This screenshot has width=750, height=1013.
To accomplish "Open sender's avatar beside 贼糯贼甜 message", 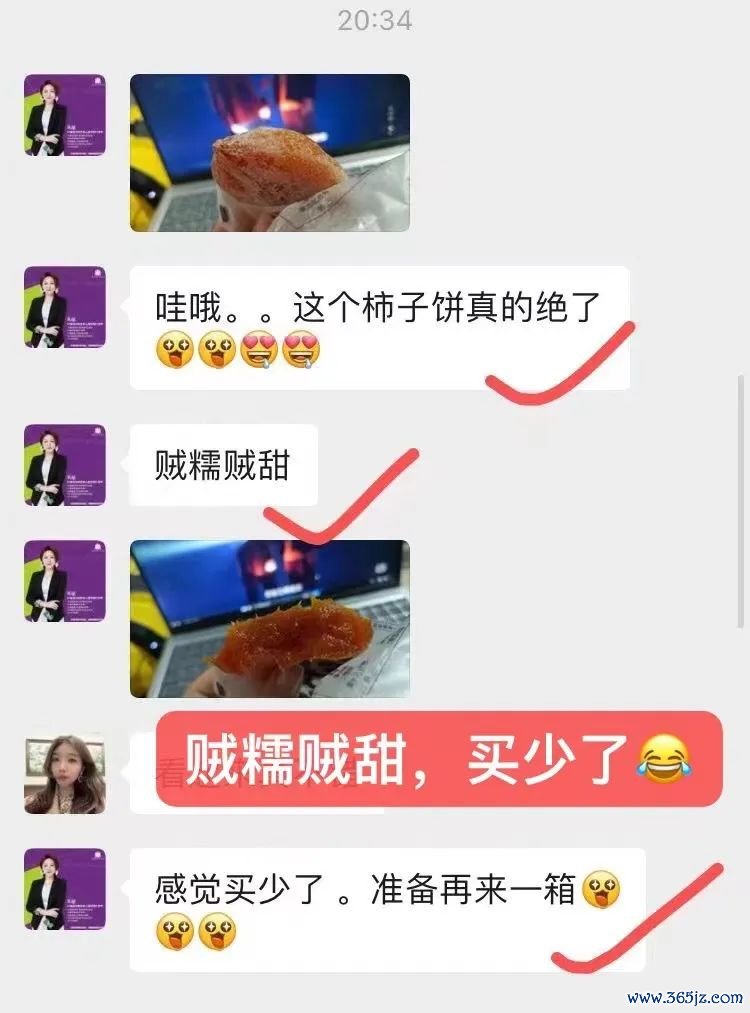I will coord(65,465).
